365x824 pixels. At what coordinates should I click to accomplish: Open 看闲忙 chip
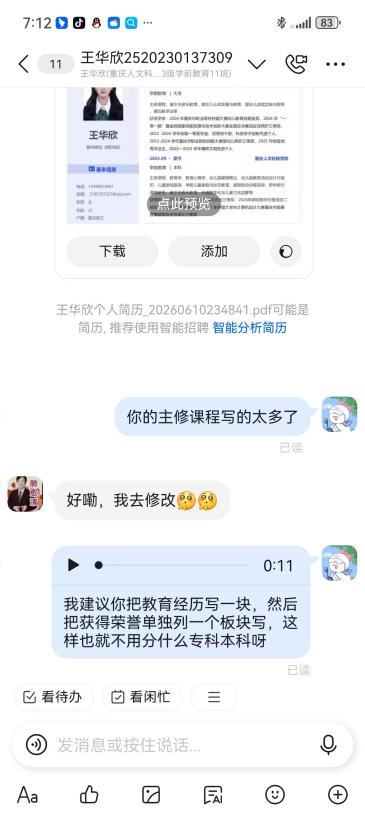tap(142, 697)
